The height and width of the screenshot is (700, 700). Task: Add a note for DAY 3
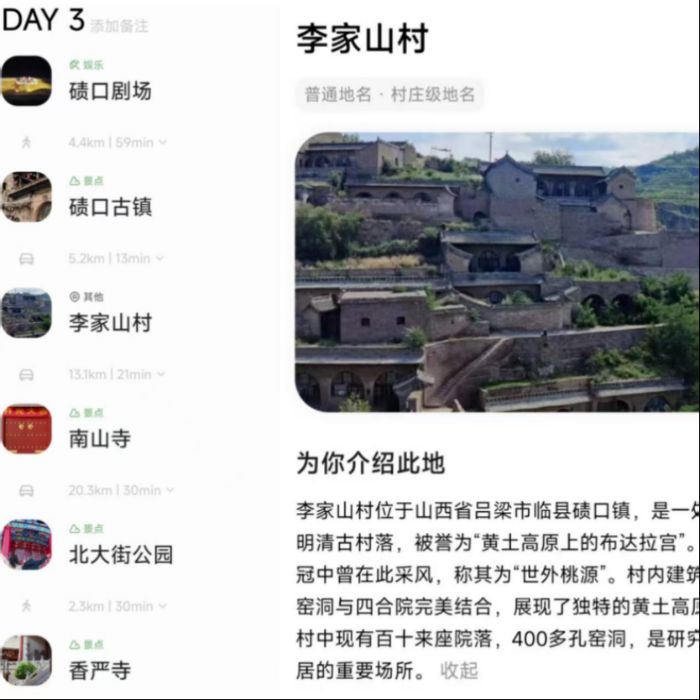118,27
